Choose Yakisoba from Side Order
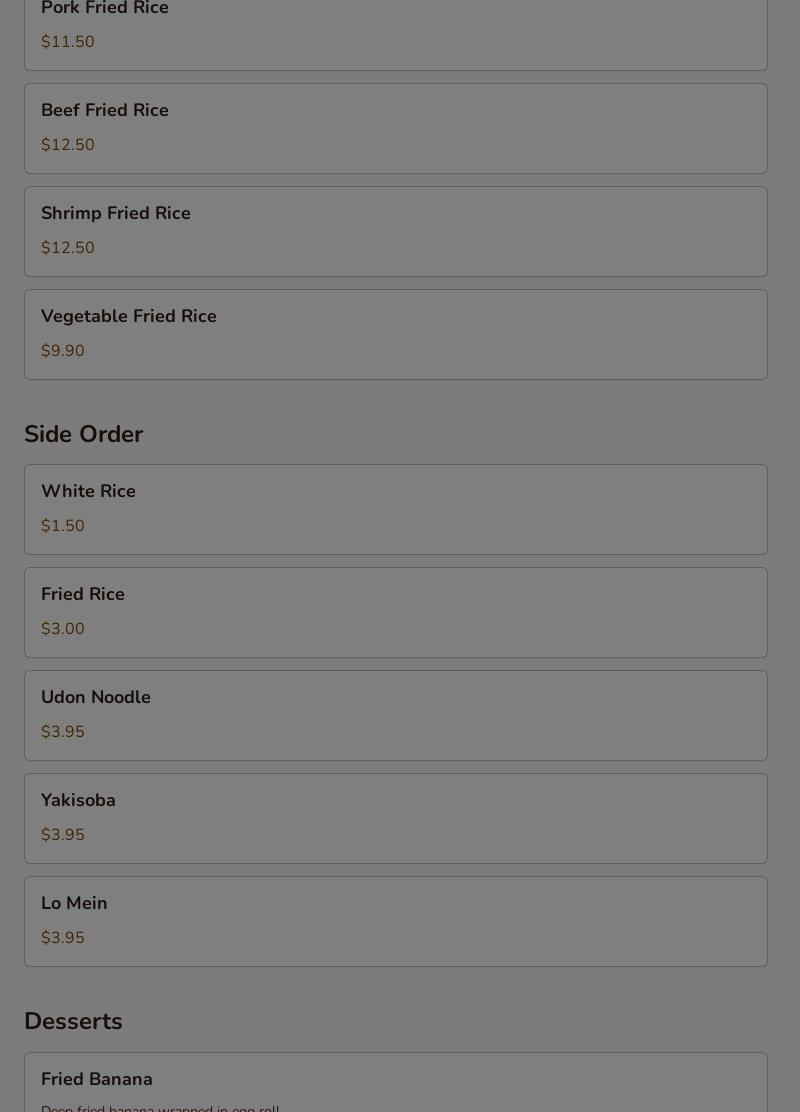This screenshot has width=800, height=1112. point(395,818)
